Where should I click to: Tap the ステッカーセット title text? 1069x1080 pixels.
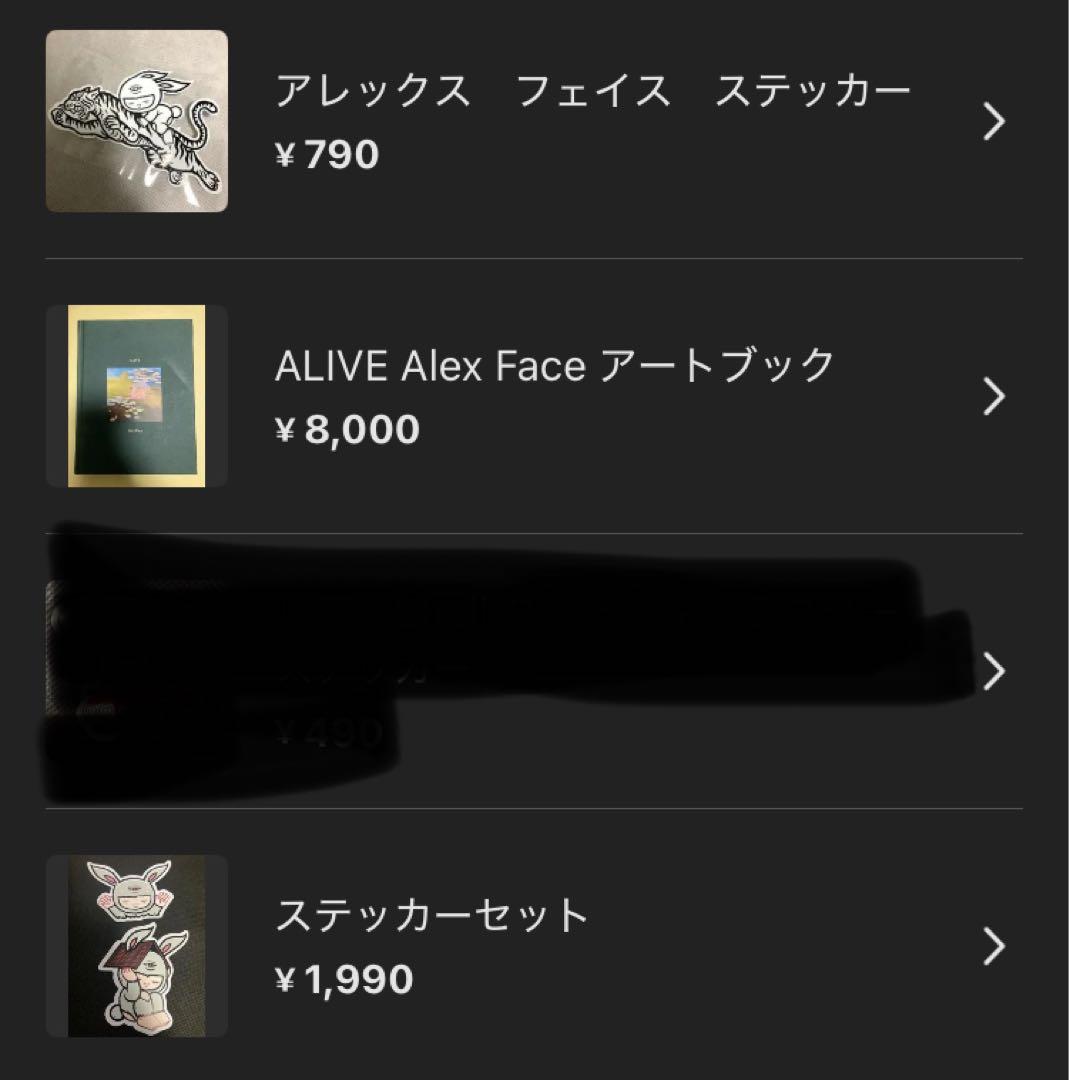click(x=430, y=912)
